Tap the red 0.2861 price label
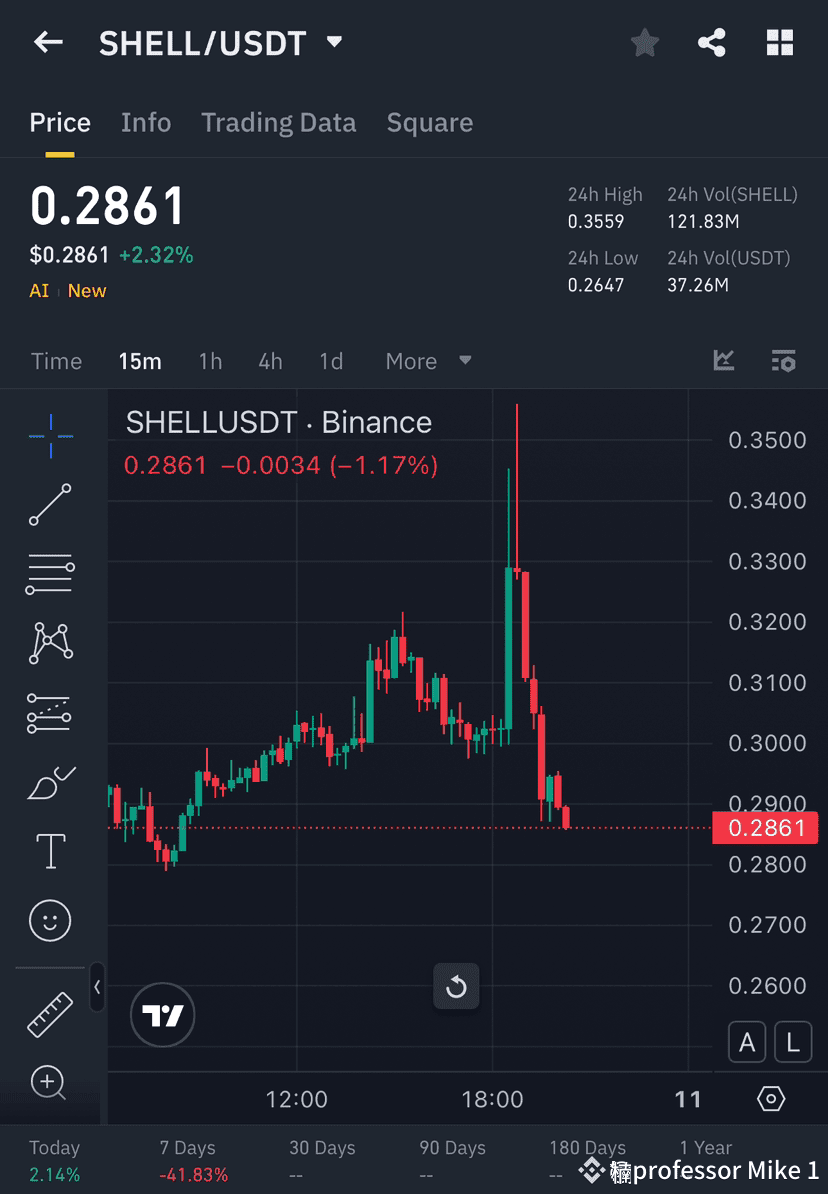Image resolution: width=828 pixels, height=1194 pixels. tap(766, 828)
